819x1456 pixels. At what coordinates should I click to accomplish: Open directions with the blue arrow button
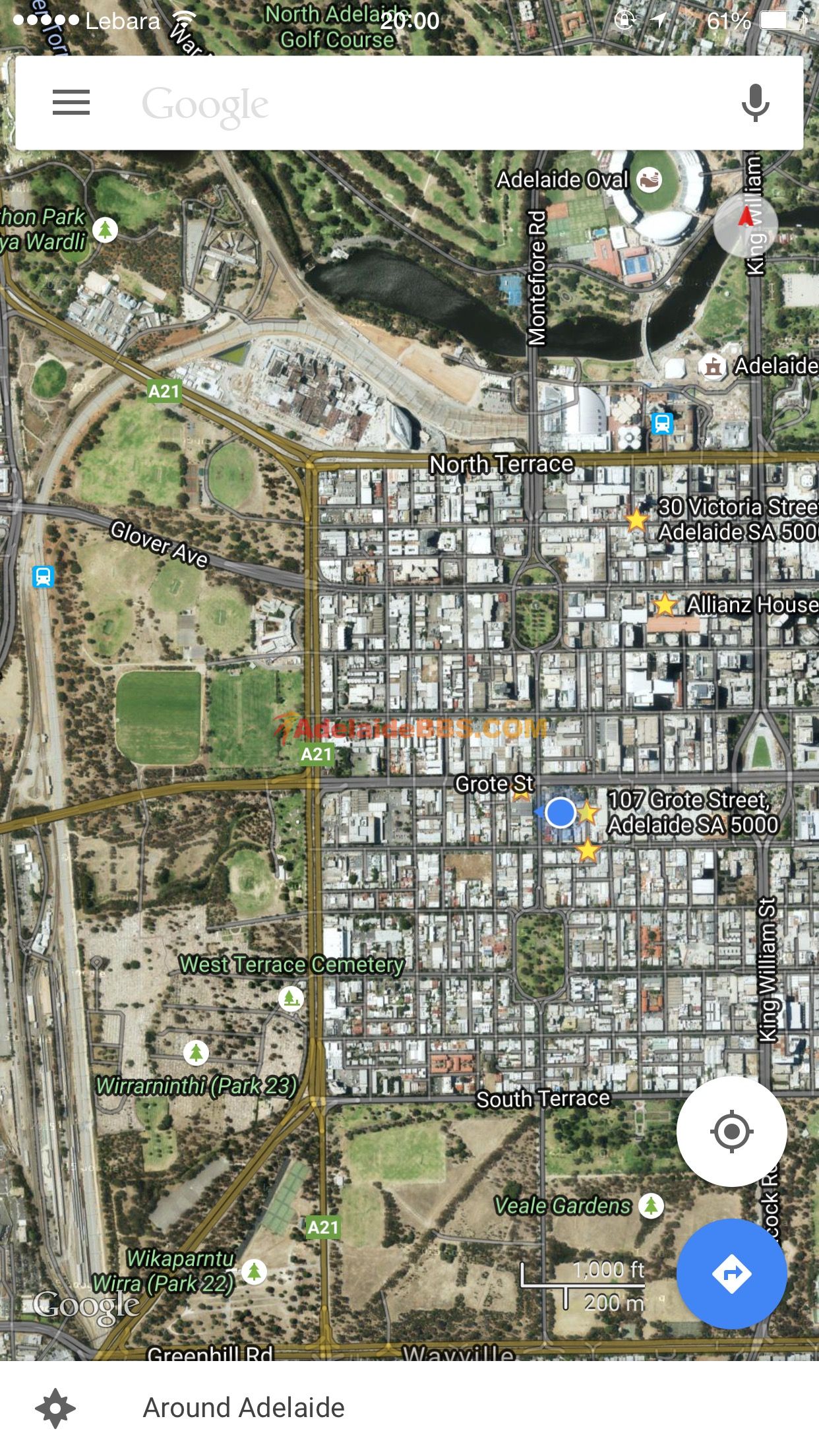[x=731, y=1273]
